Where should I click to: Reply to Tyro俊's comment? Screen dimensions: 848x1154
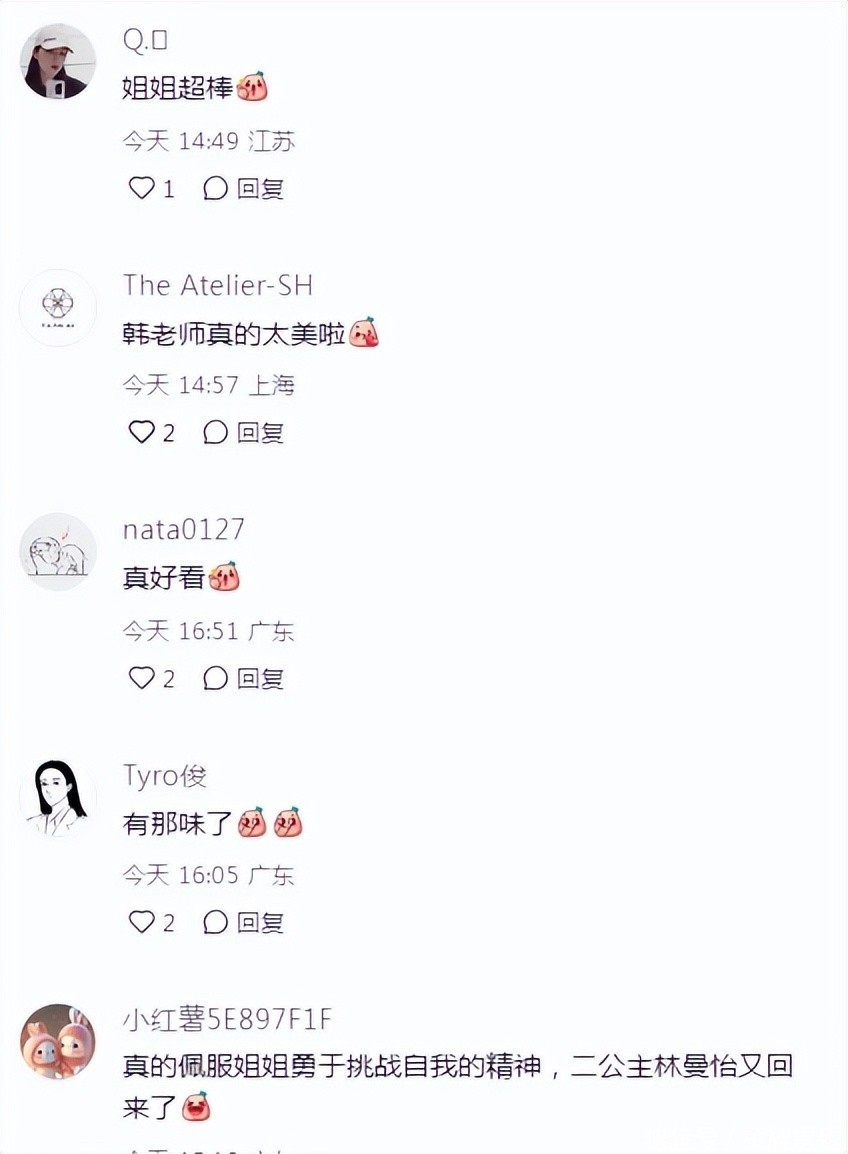[x=245, y=922]
